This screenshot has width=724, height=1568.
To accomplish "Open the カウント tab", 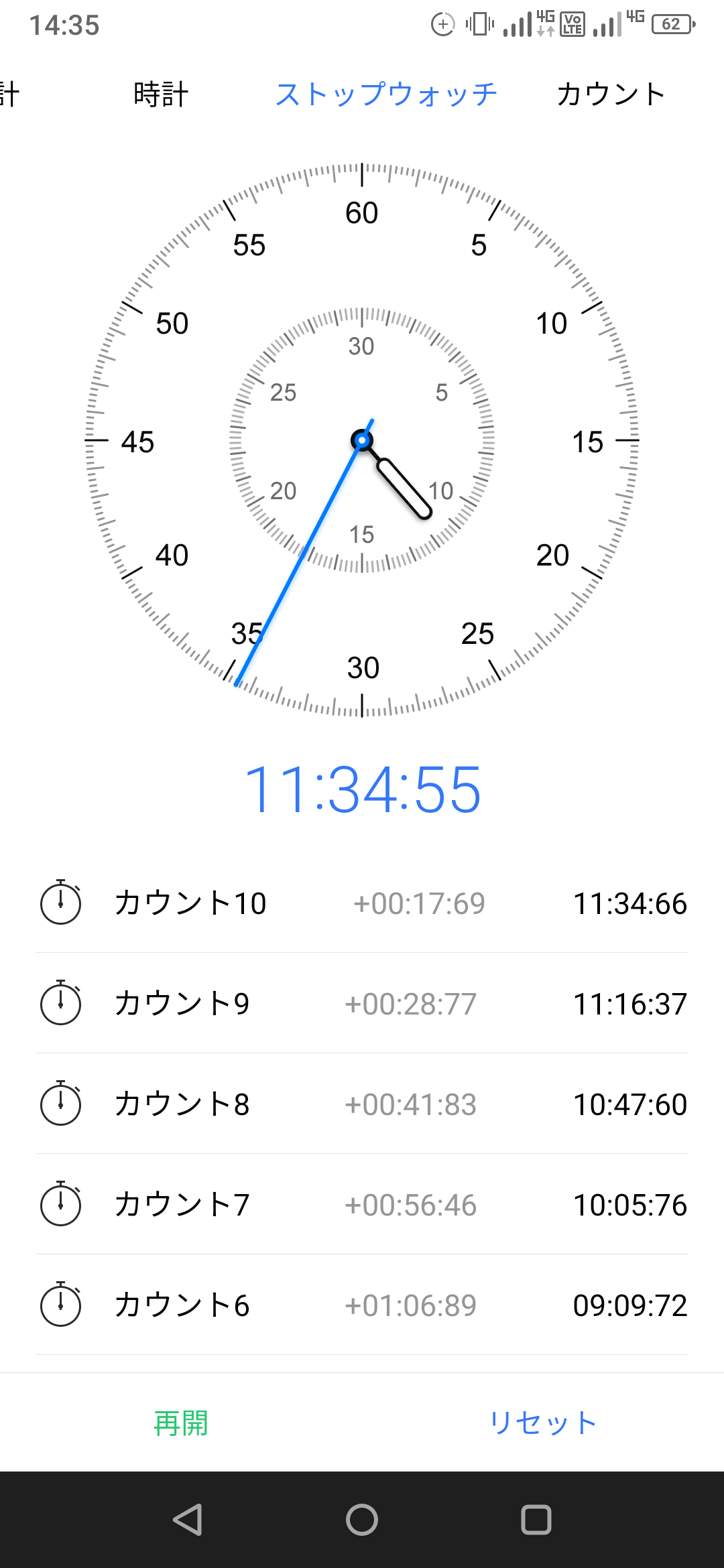I will pyautogui.click(x=610, y=94).
